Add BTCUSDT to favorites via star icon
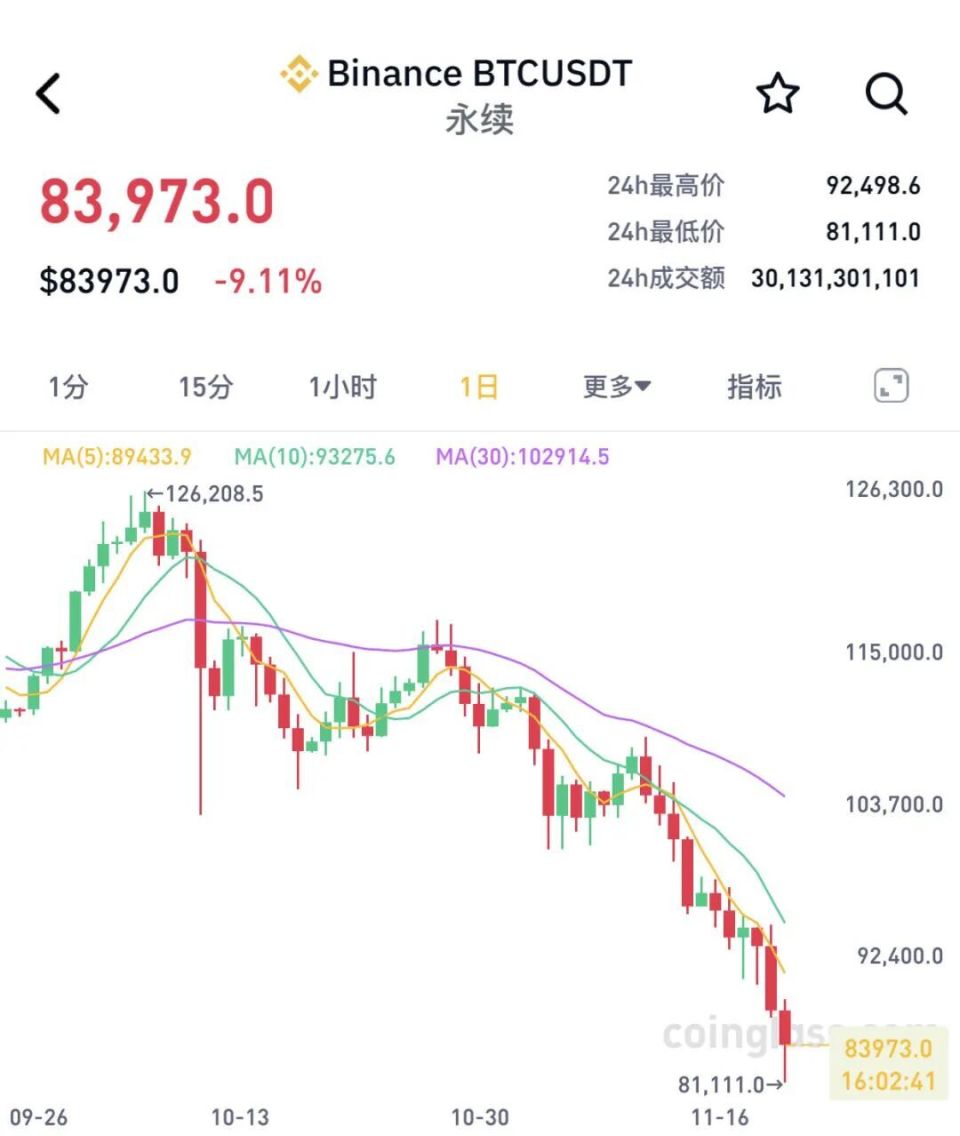Screen dimensions: 960x1136 pyautogui.click(x=778, y=94)
